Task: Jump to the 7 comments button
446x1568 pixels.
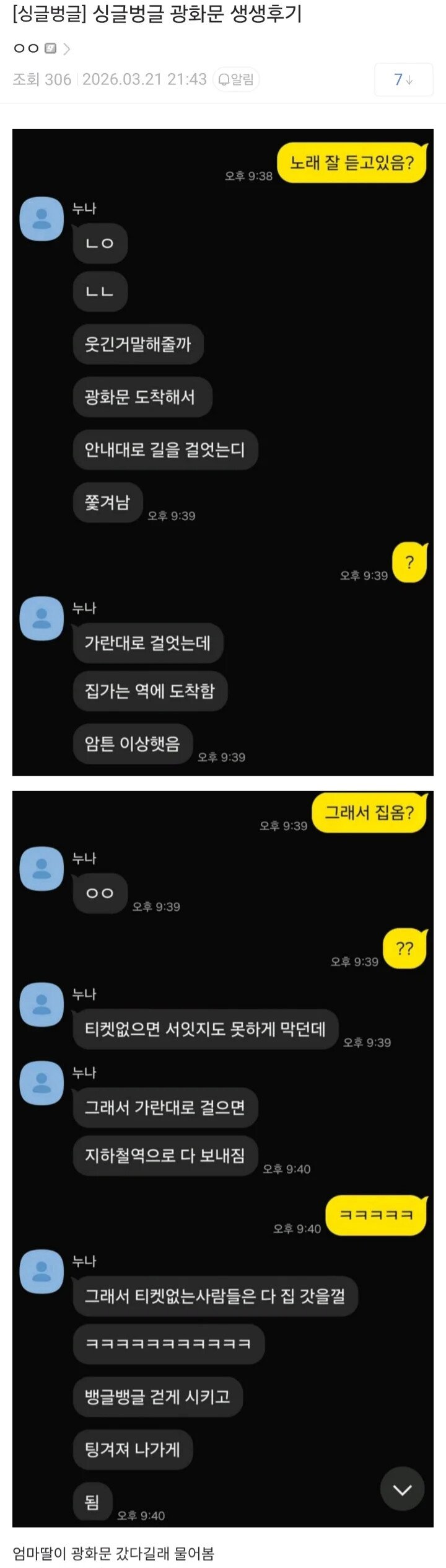Action: click(403, 79)
